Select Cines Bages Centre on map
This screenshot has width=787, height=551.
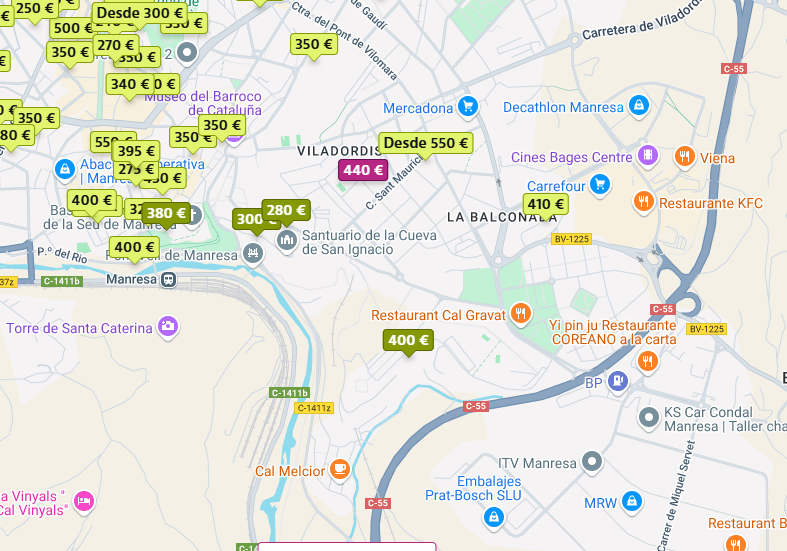[648, 156]
